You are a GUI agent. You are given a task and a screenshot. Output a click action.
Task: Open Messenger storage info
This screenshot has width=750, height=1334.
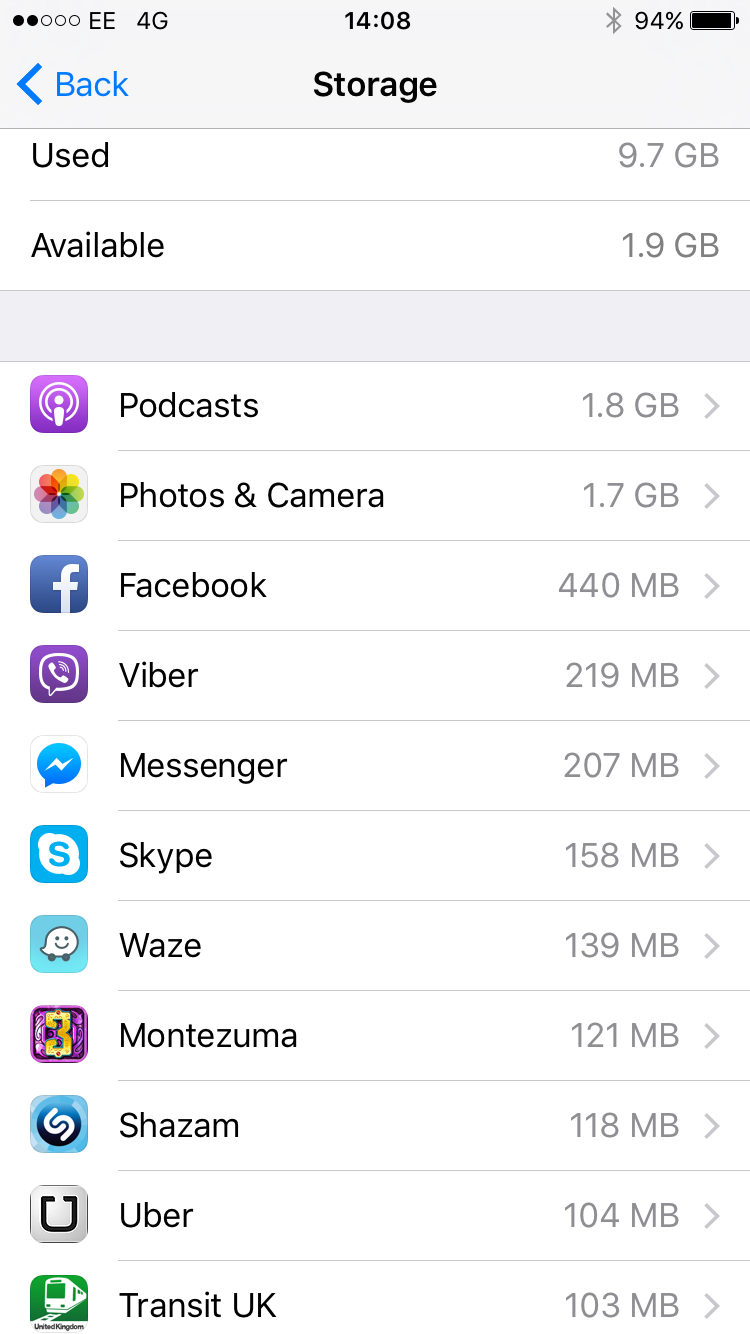point(375,766)
